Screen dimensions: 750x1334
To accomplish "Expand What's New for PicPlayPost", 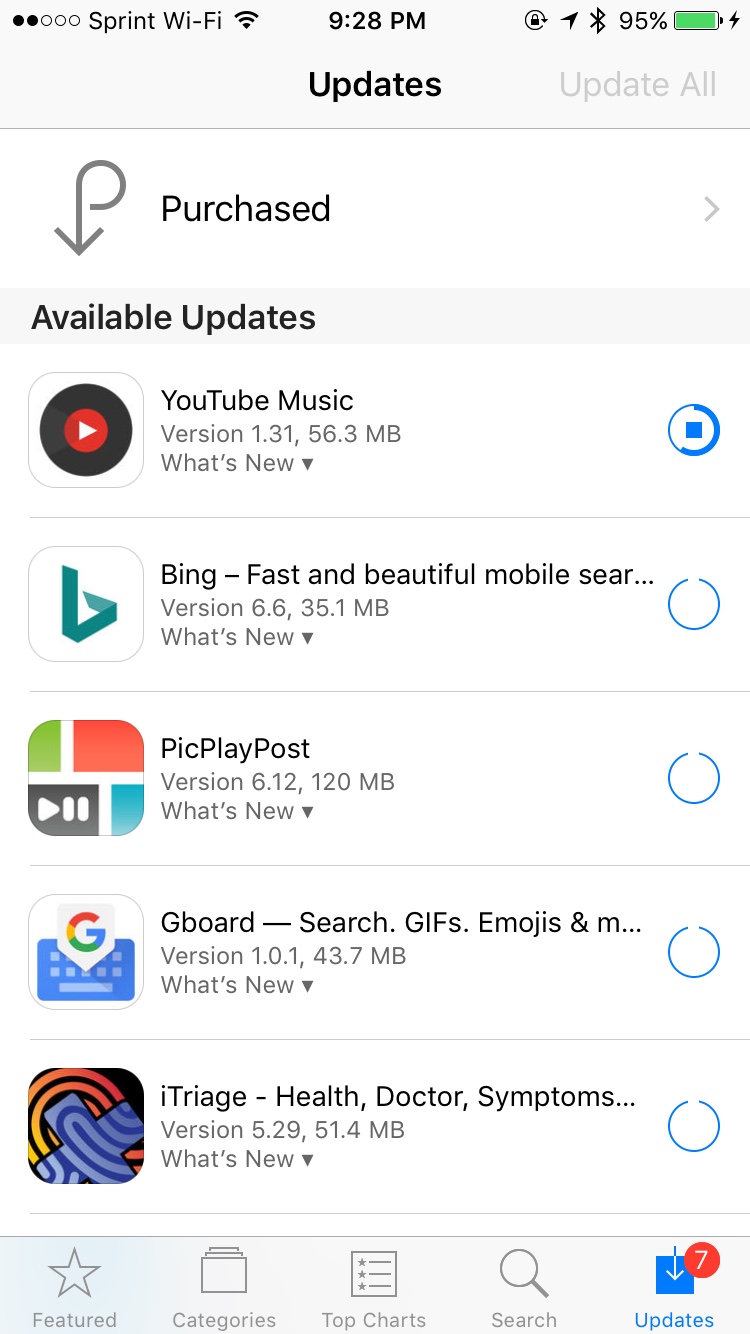I will (x=237, y=812).
